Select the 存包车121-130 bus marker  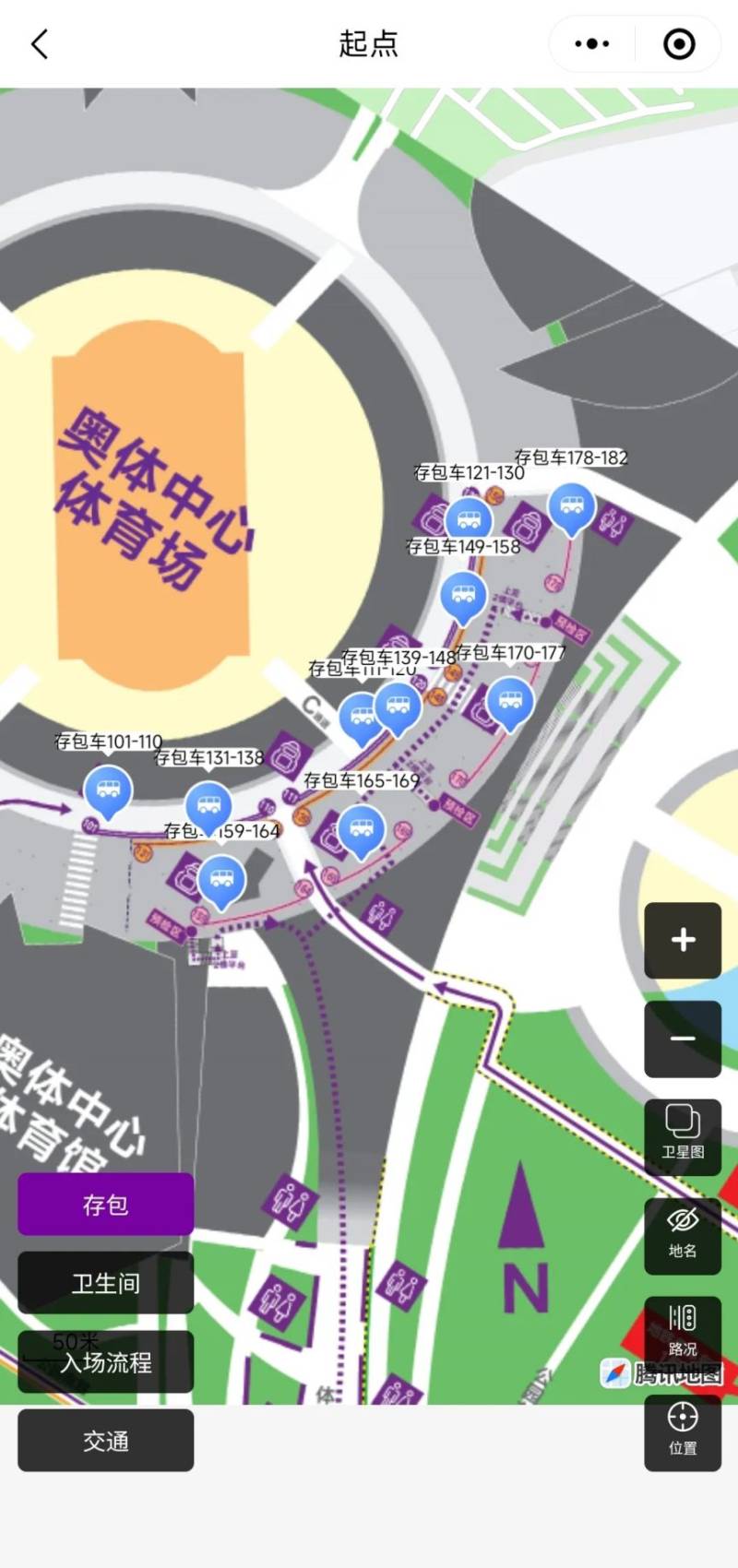(469, 518)
